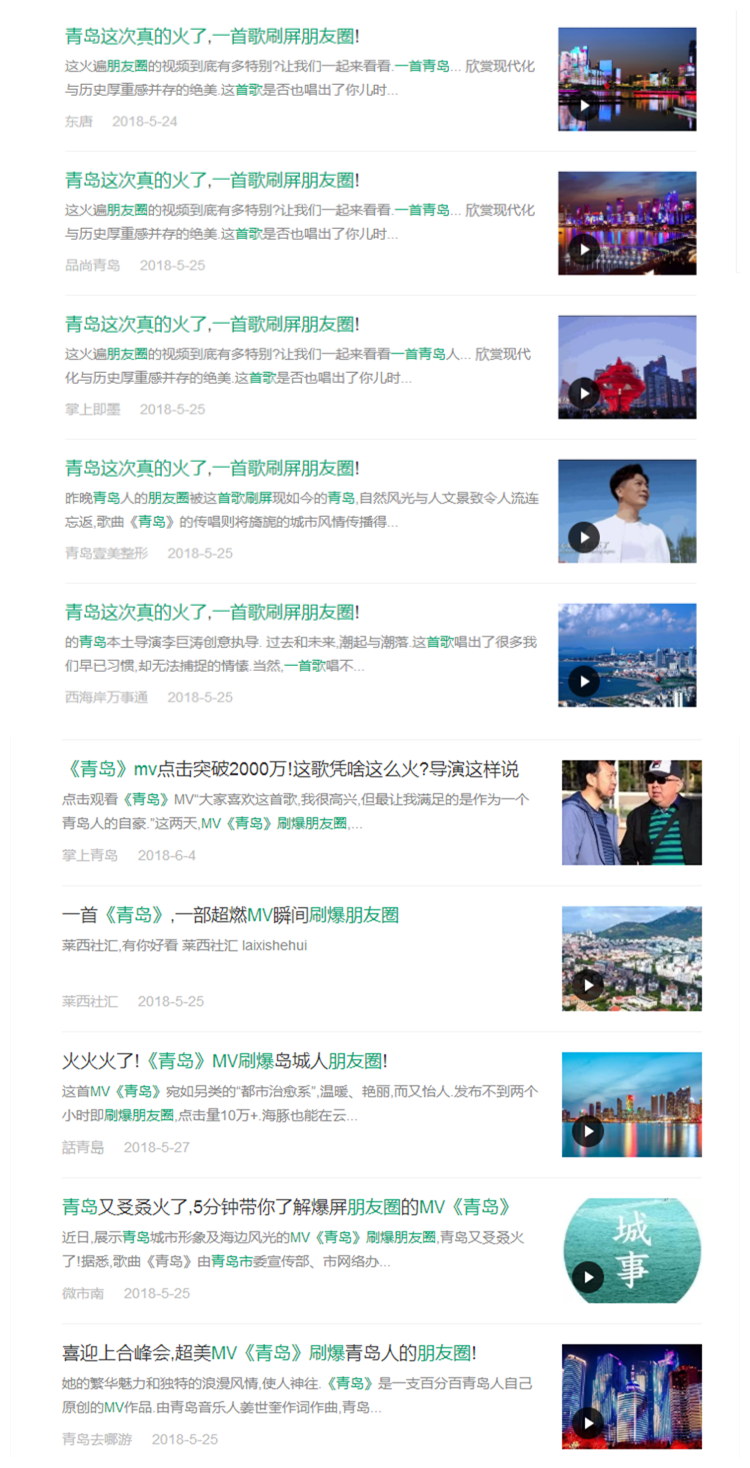
Task: Open the 西海岸万事通 article result
Action: [212, 613]
